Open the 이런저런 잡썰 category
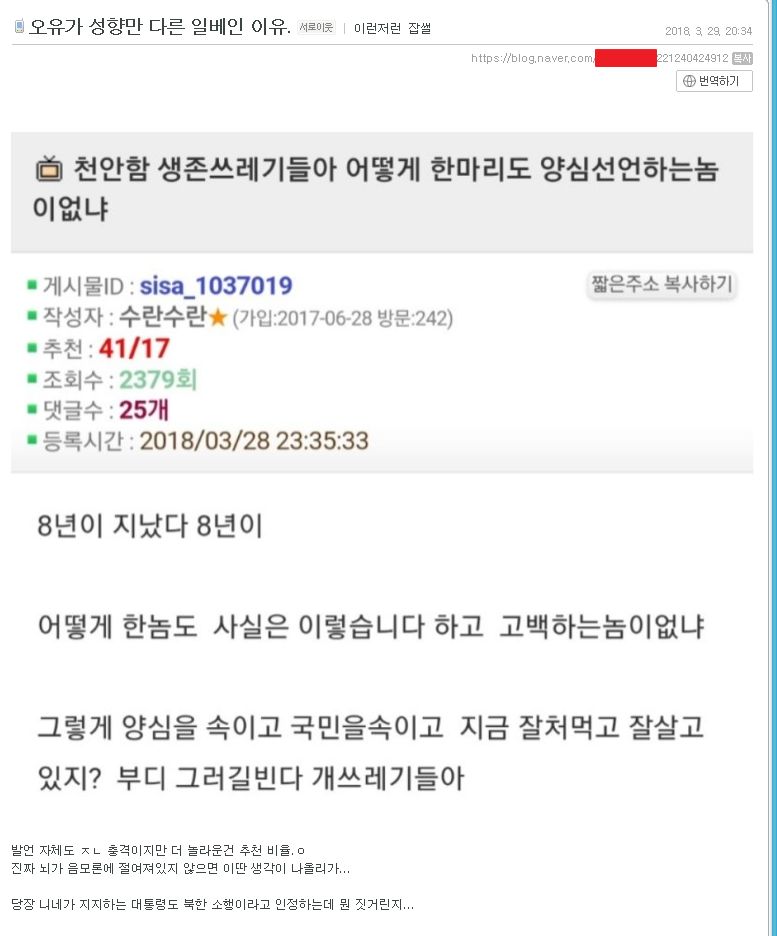The image size is (777, 936). tap(393, 28)
